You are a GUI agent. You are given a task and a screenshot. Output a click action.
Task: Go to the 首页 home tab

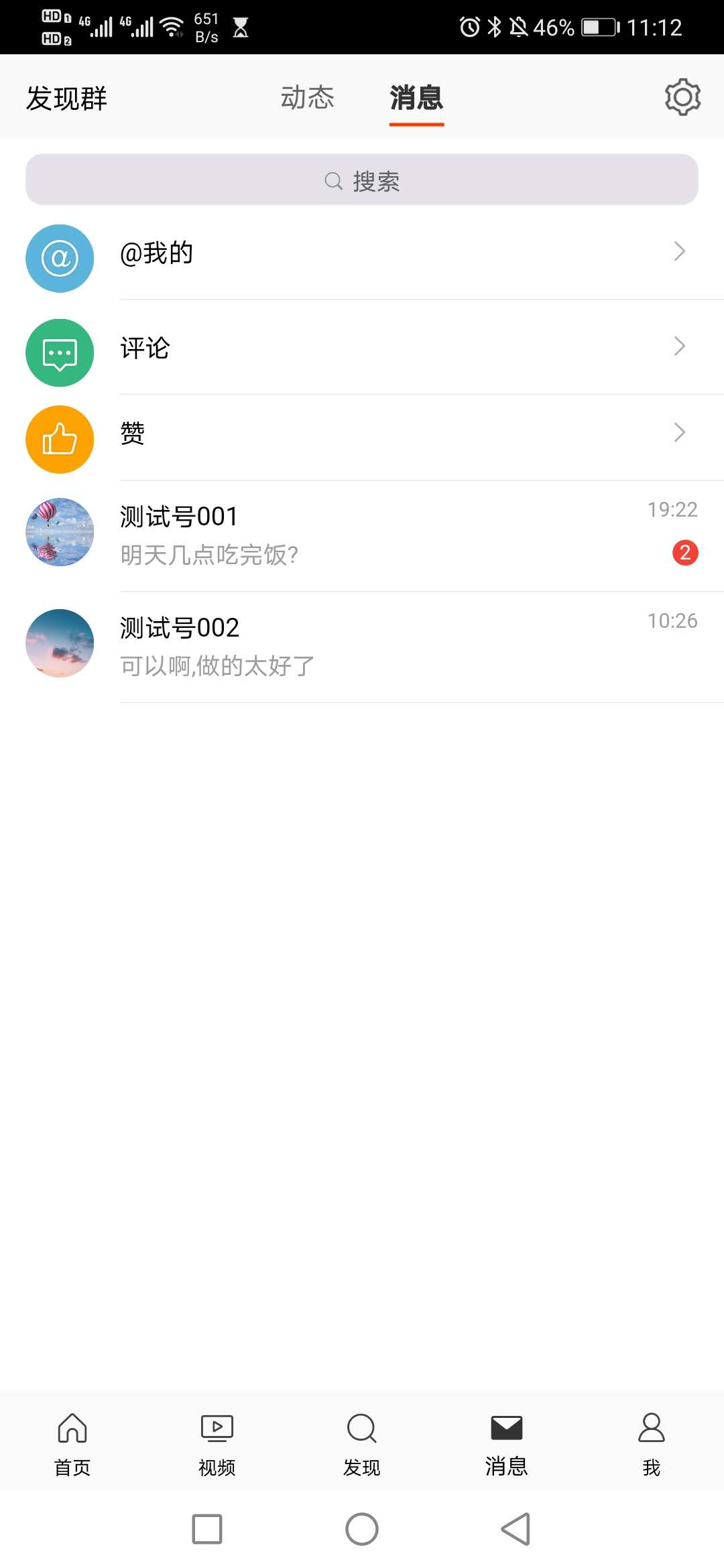click(72, 1443)
